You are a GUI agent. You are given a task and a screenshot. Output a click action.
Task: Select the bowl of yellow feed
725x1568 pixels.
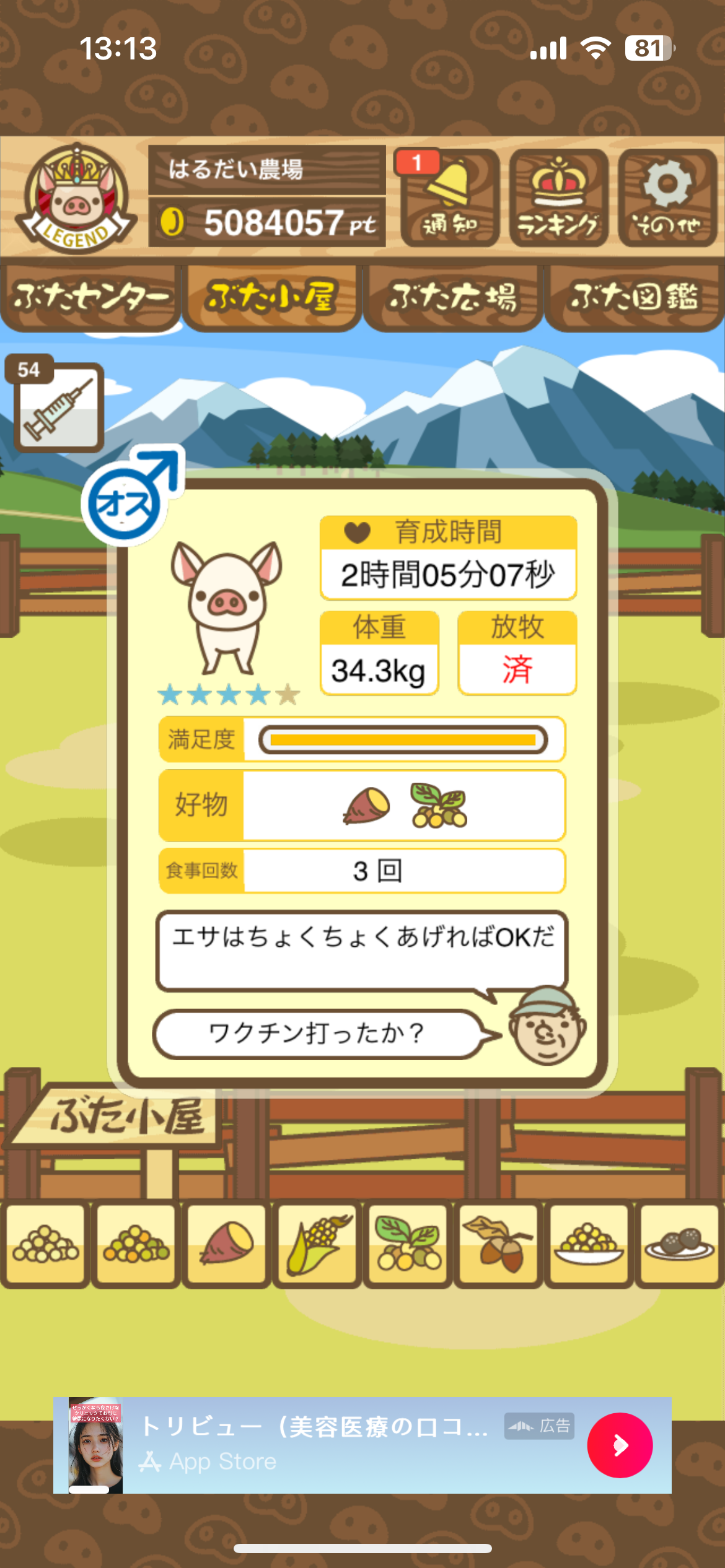pyautogui.click(x=589, y=1243)
